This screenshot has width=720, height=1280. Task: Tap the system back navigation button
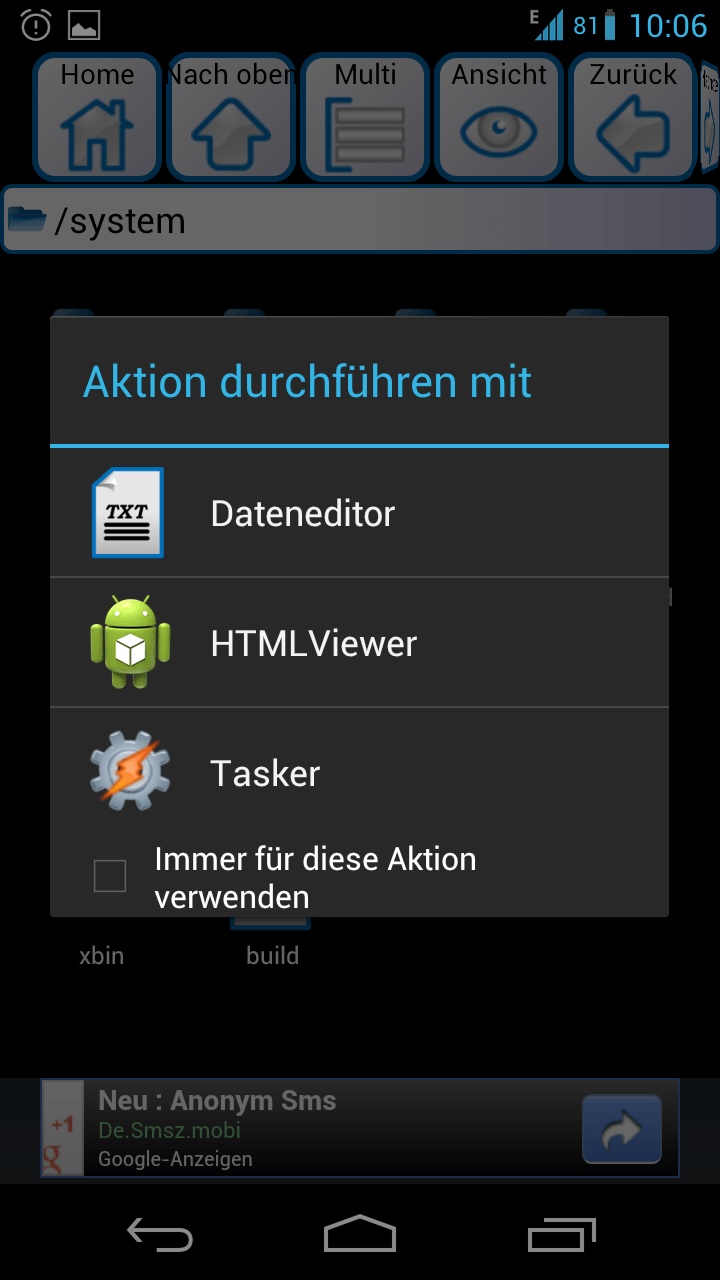coord(160,1236)
